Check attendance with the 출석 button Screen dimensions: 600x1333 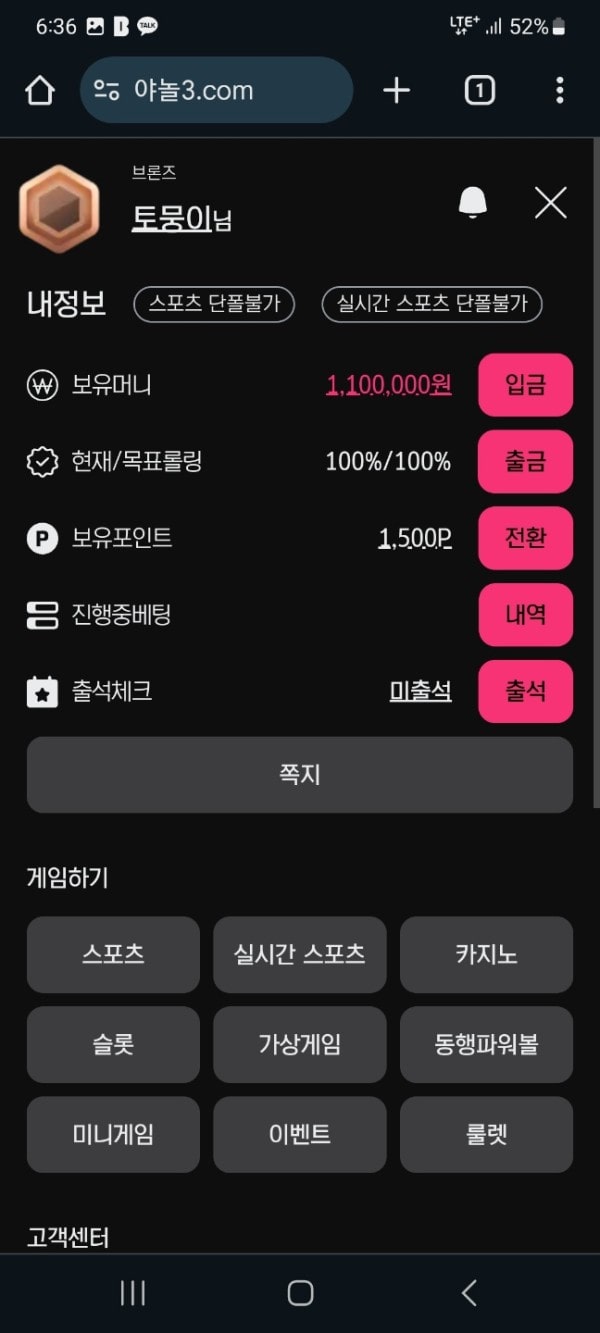[525, 691]
